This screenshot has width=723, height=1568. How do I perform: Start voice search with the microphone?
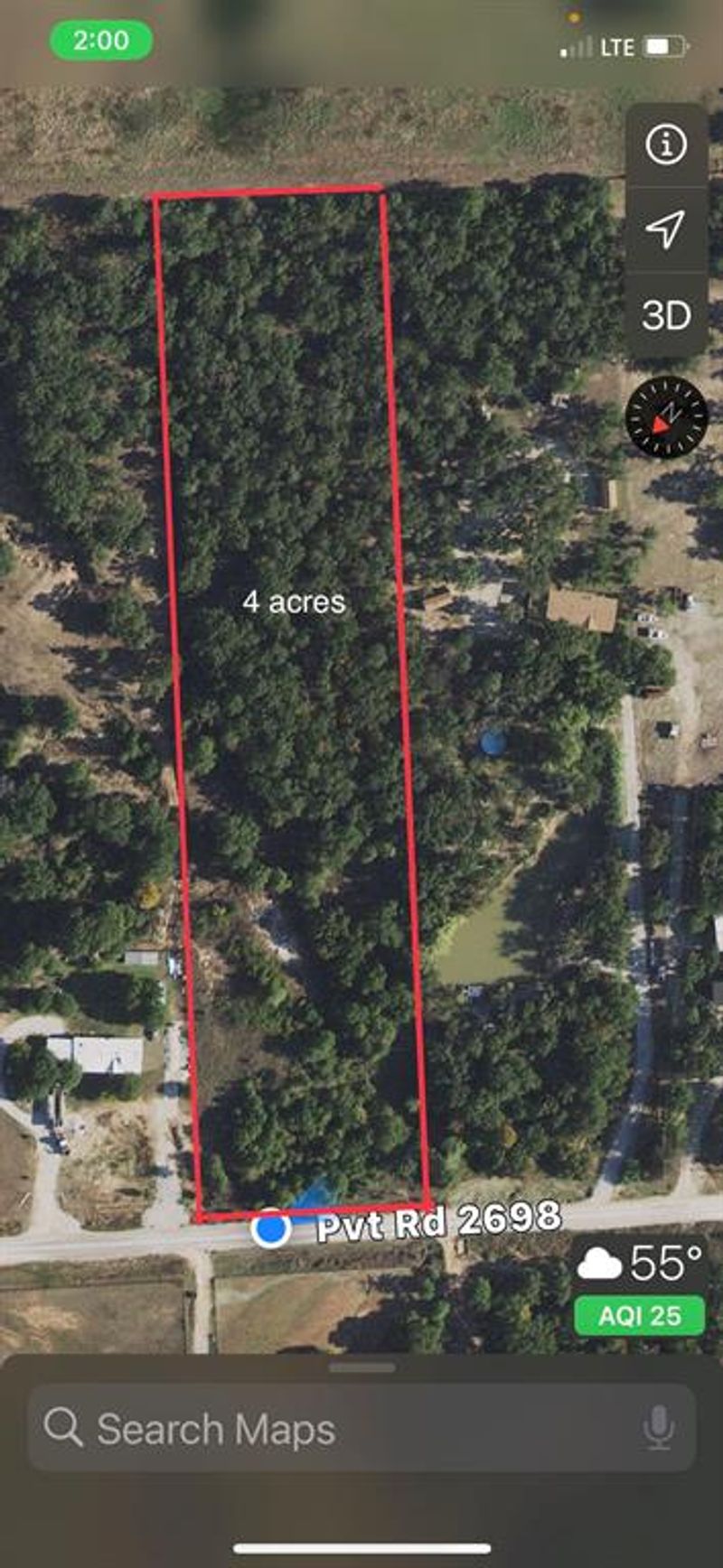659,1429
